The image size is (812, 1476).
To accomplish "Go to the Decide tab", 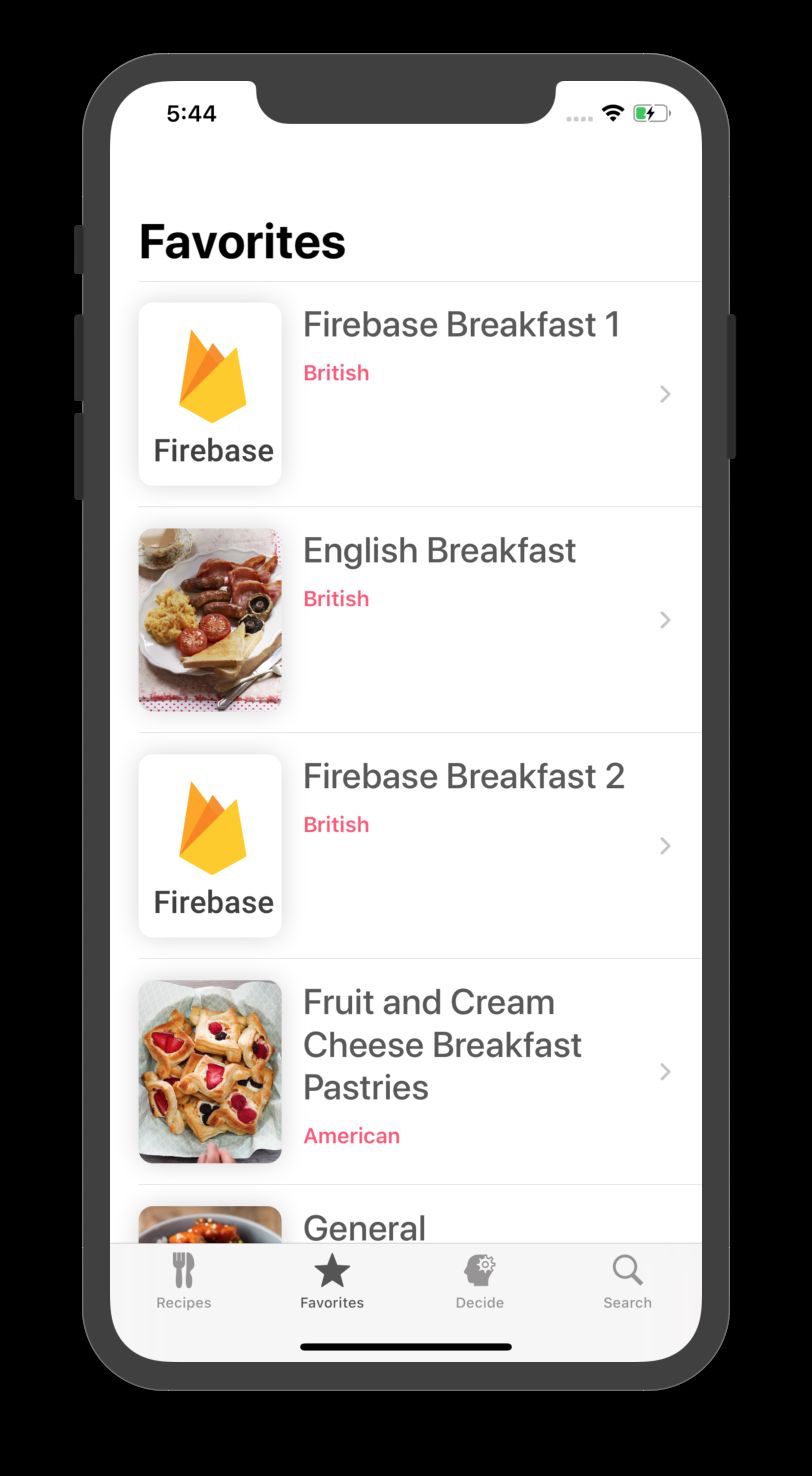I will click(x=480, y=1281).
